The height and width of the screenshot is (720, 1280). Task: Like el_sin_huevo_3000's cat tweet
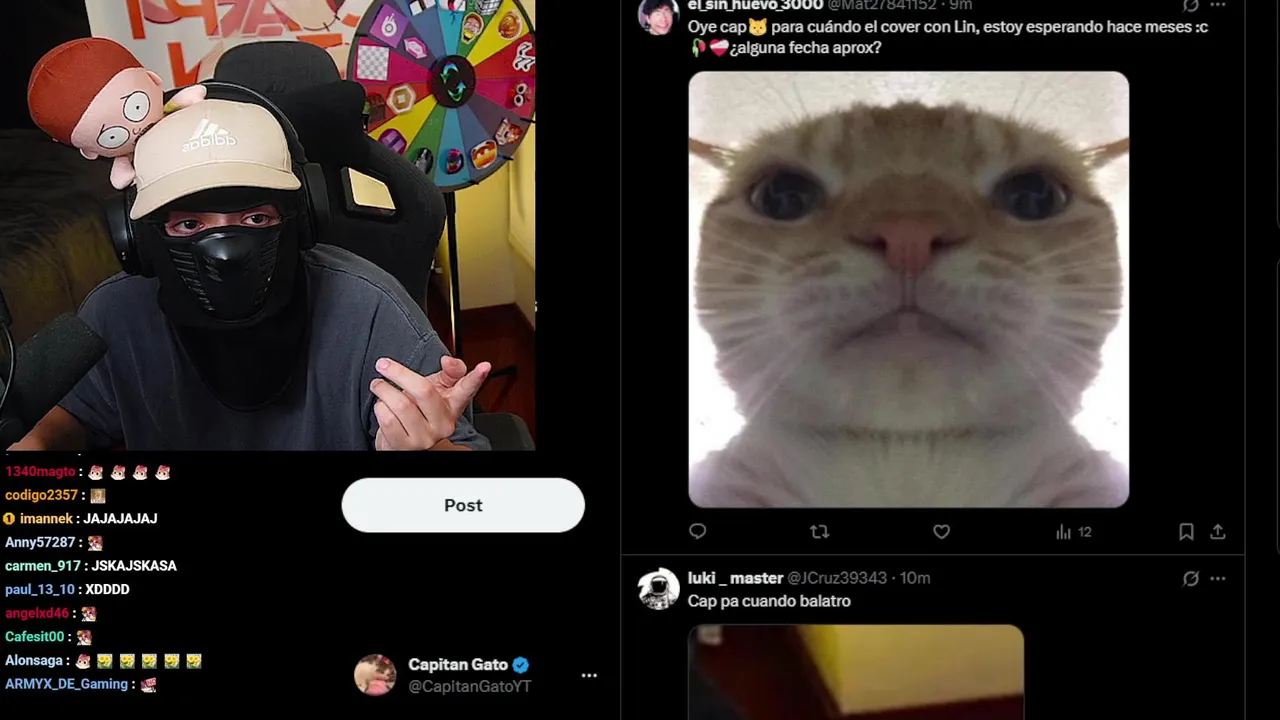coord(941,532)
